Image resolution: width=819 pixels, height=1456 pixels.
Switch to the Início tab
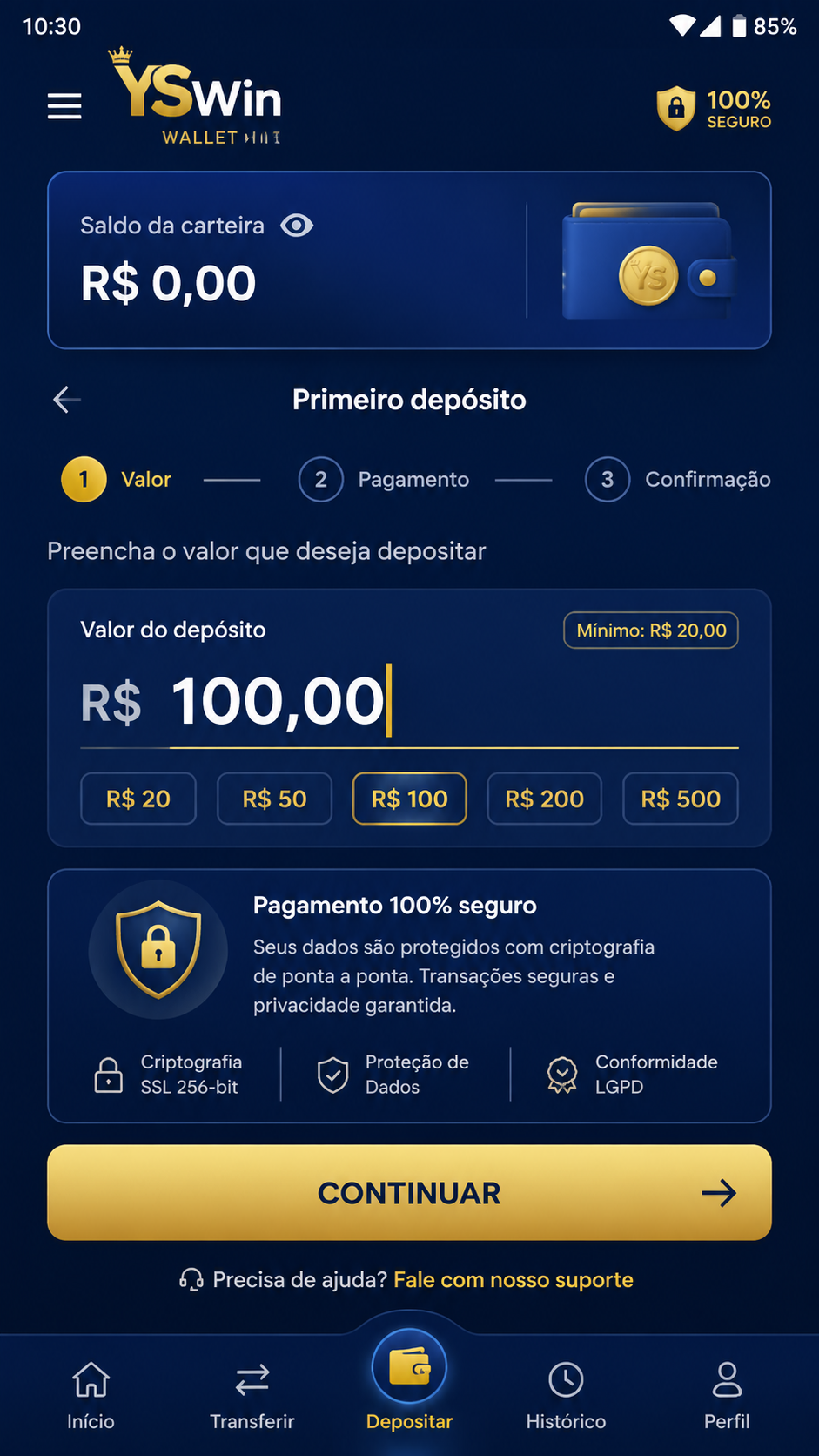(x=91, y=1396)
